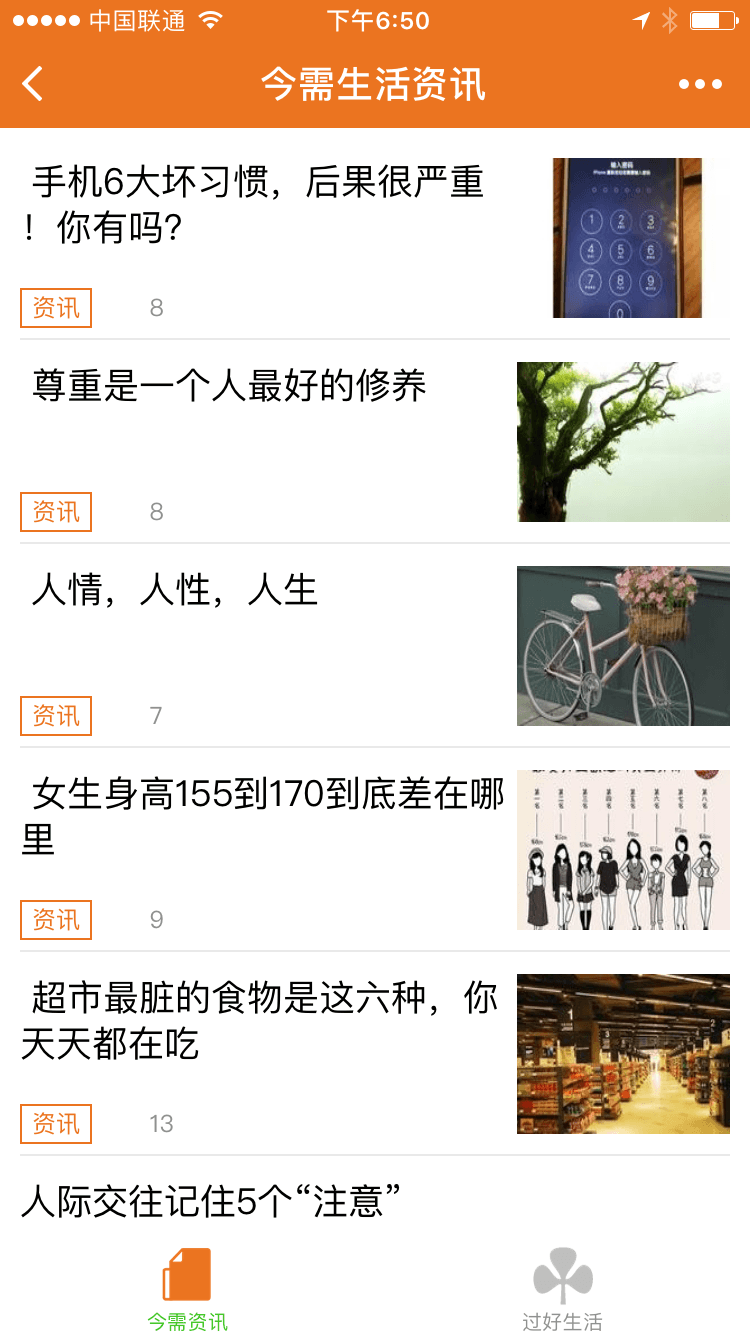This screenshot has width=750, height=1334.
Task: Open article 手机6大坏习惯，后果很严重
Action: coord(258,206)
